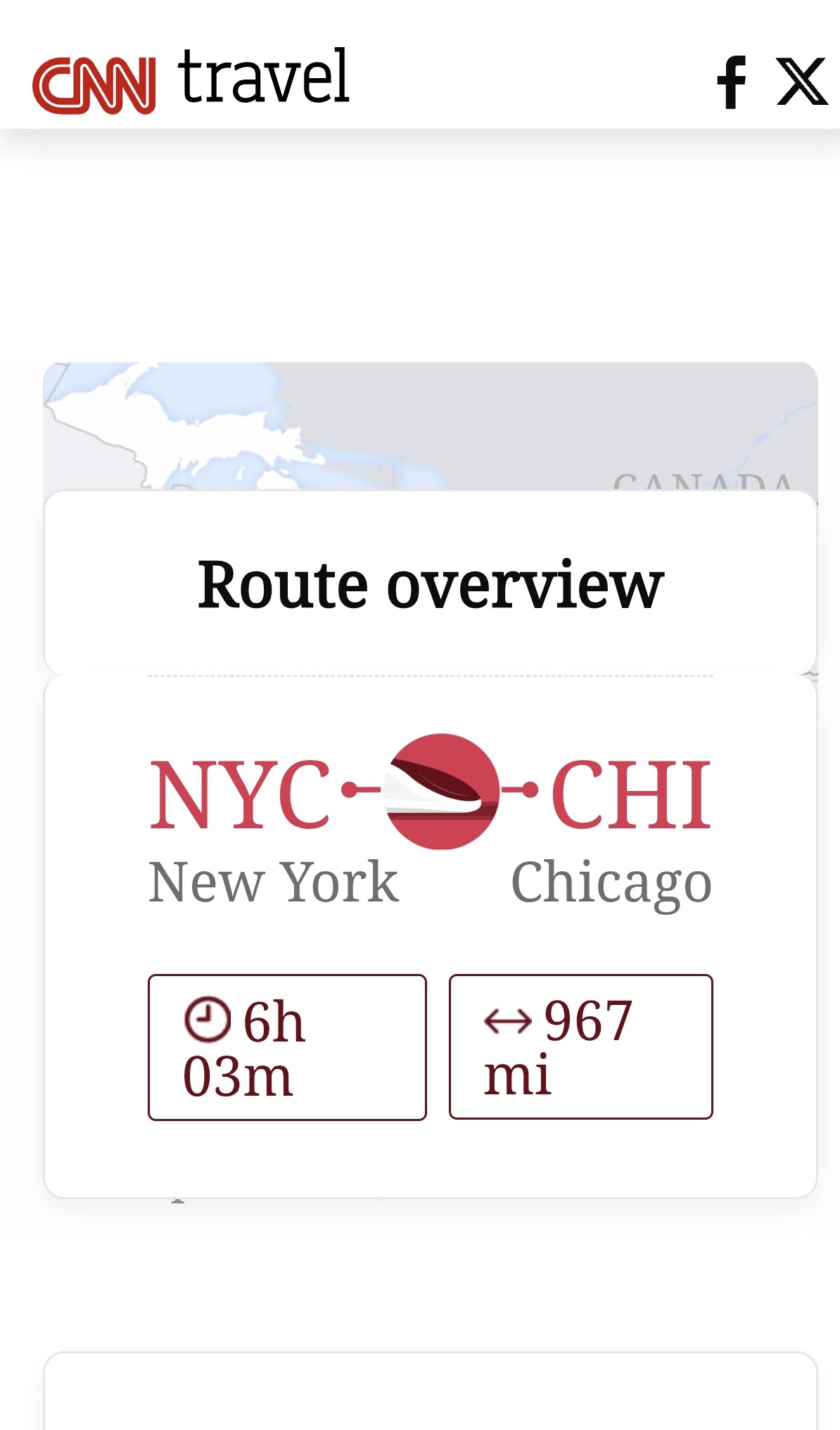Share the article on Facebook
Image resolution: width=840 pixels, height=1430 pixels.
[732, 82]
